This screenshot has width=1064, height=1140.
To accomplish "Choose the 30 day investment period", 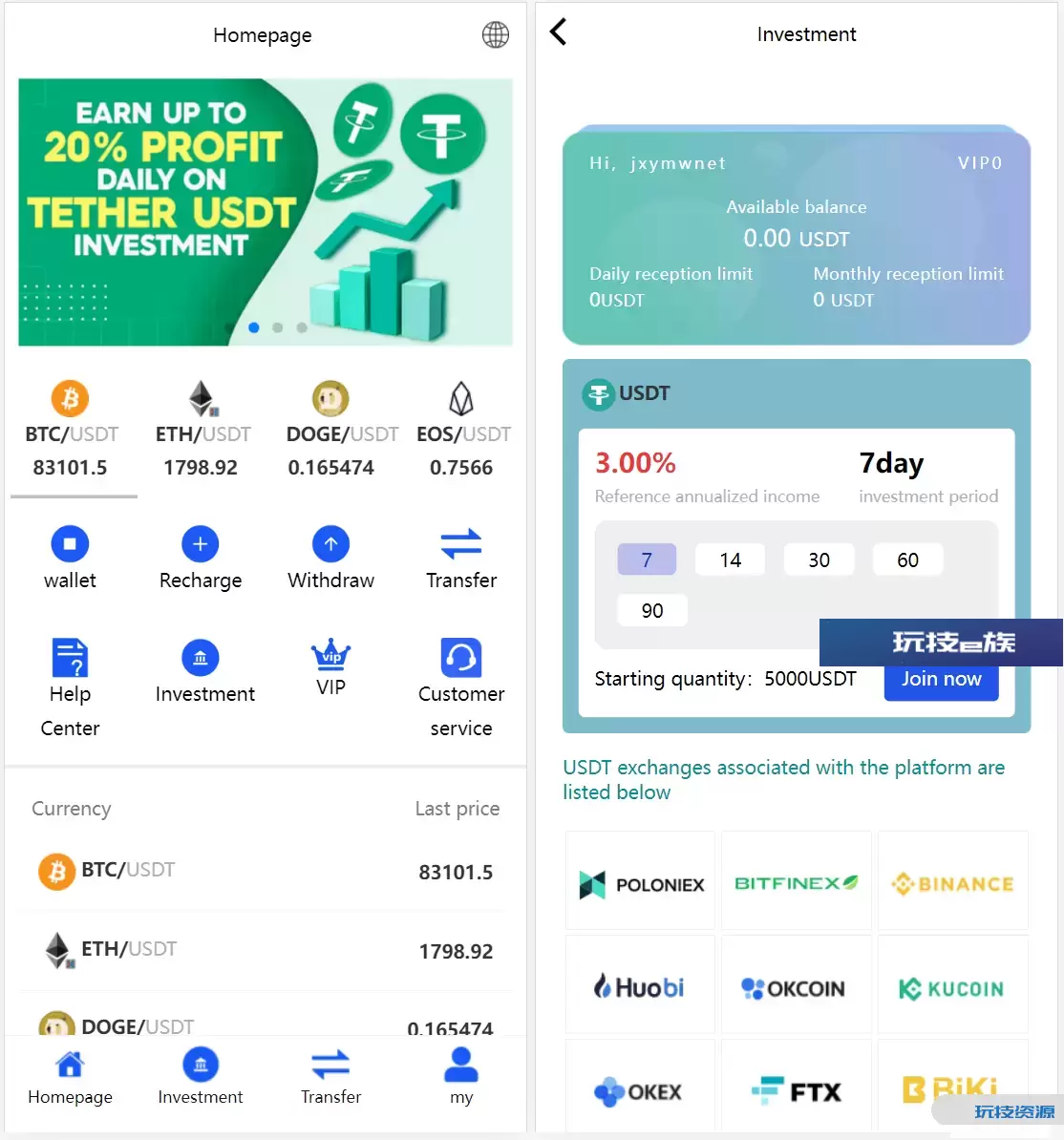I will tap(819, 559).
